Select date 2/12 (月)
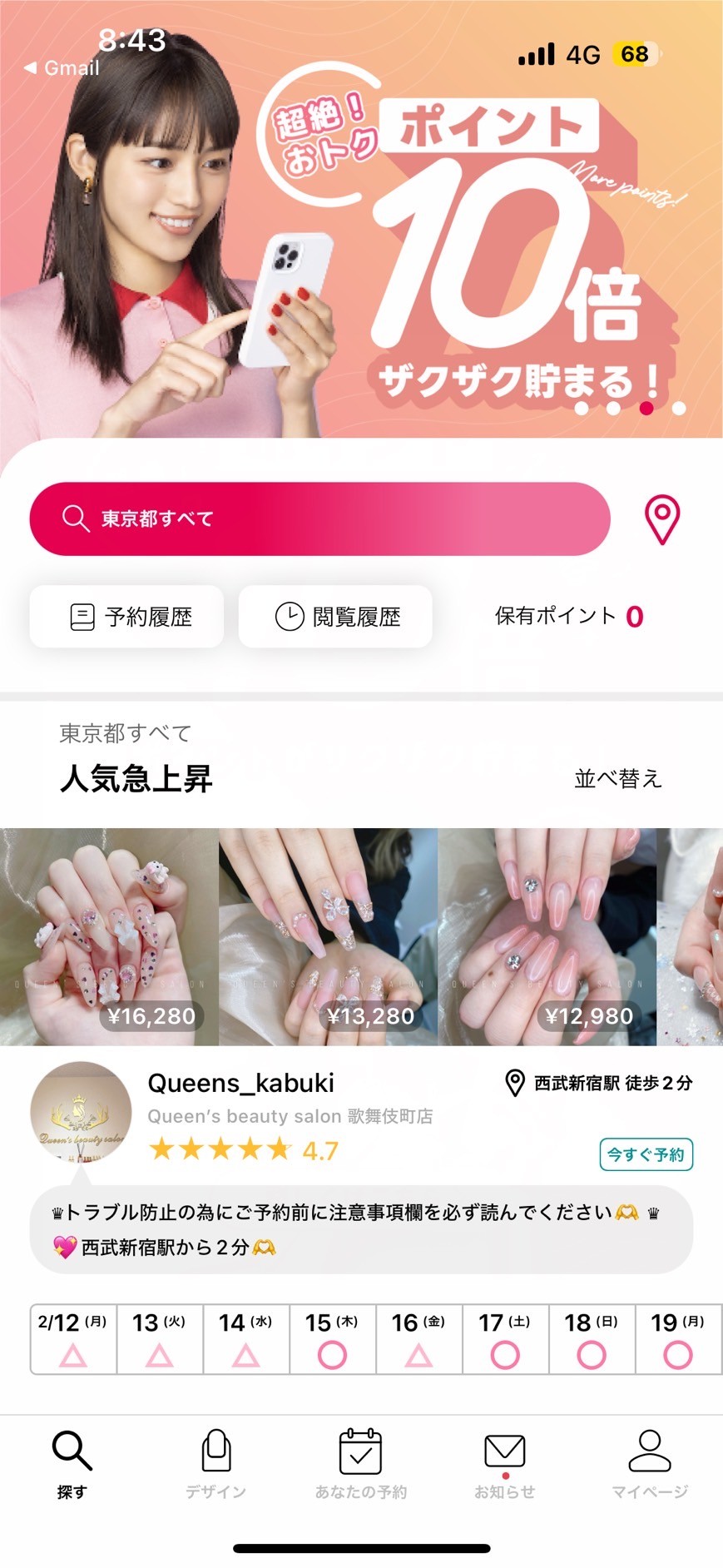The width and height of the screenshot is (723, 1568). click(x=73, y=1339)
